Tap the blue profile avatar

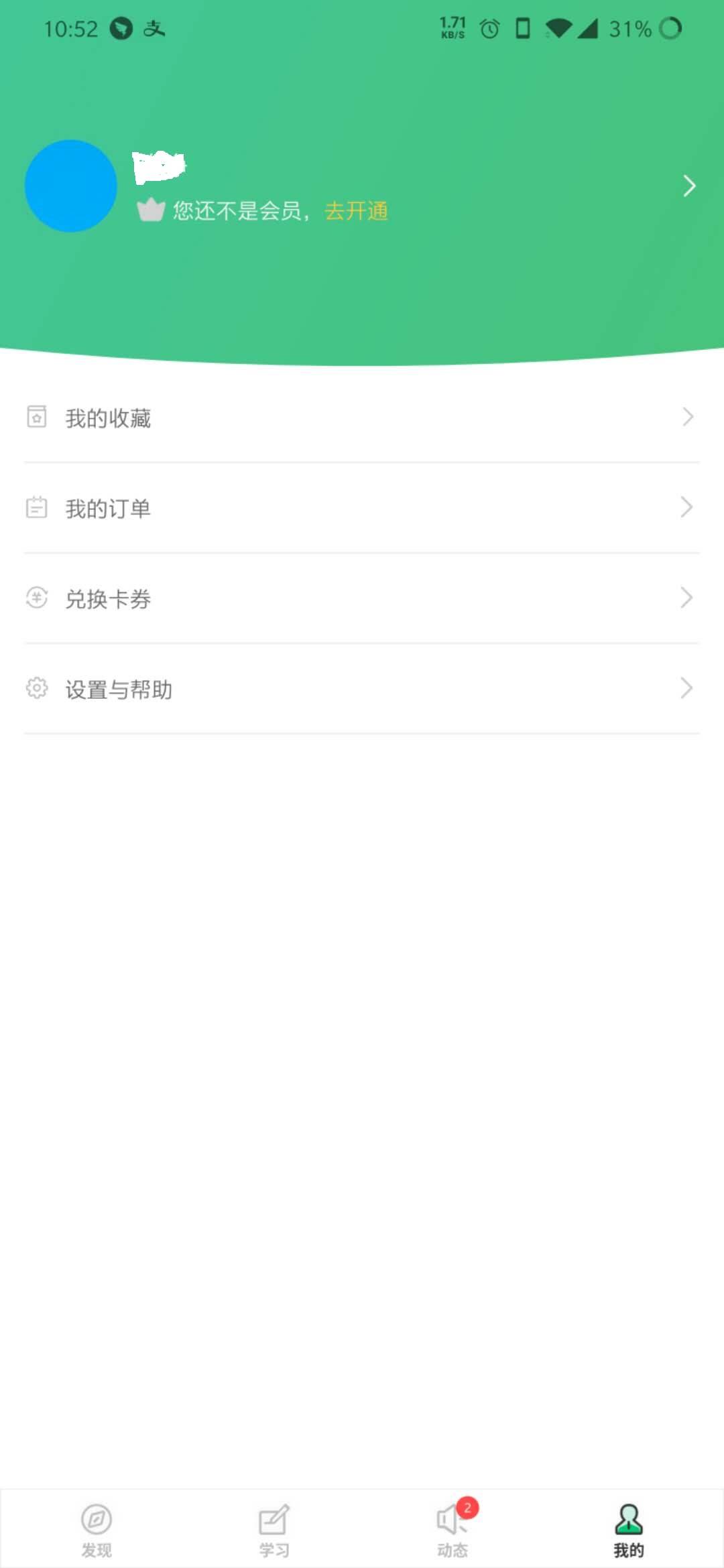click(x=71, y=186)
